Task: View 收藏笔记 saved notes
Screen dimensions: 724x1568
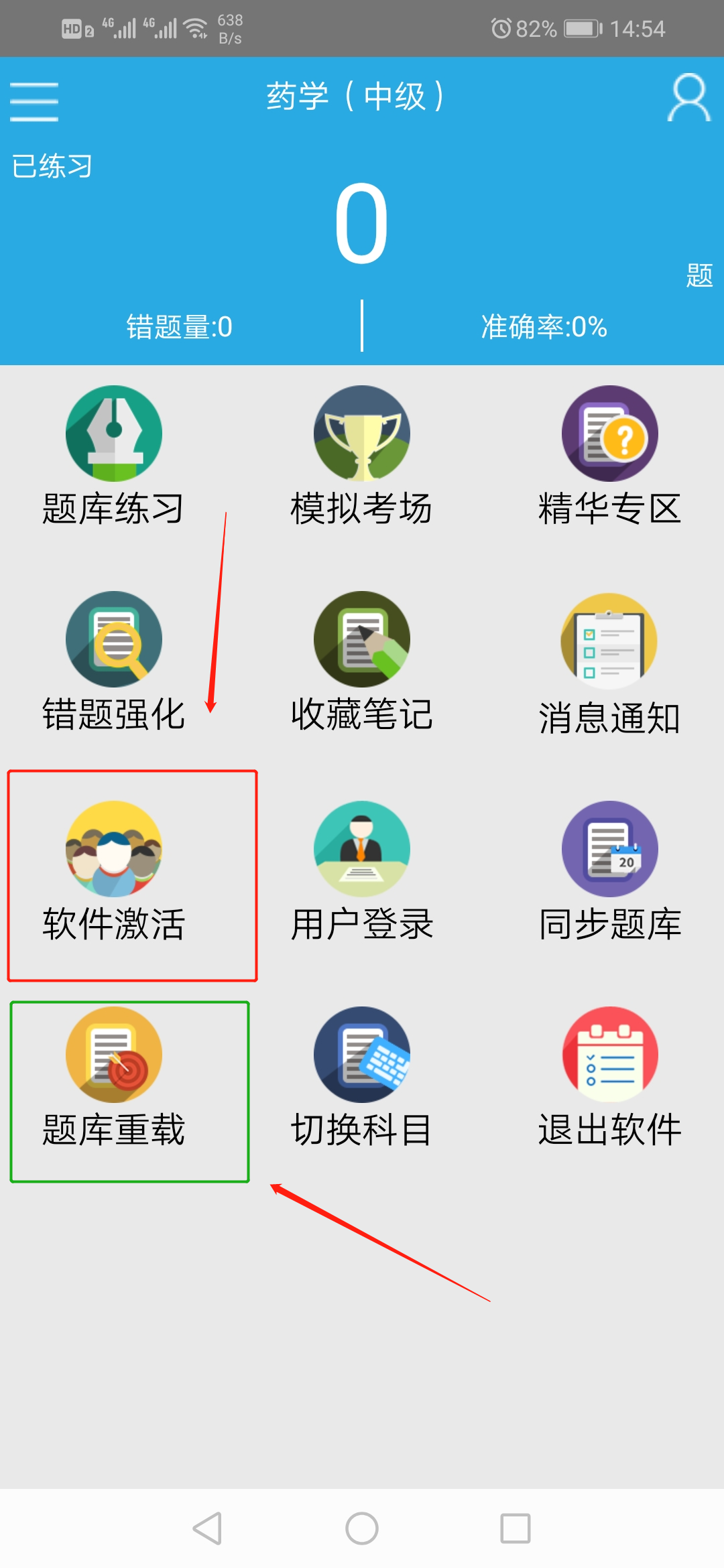Action: point(362,661)
